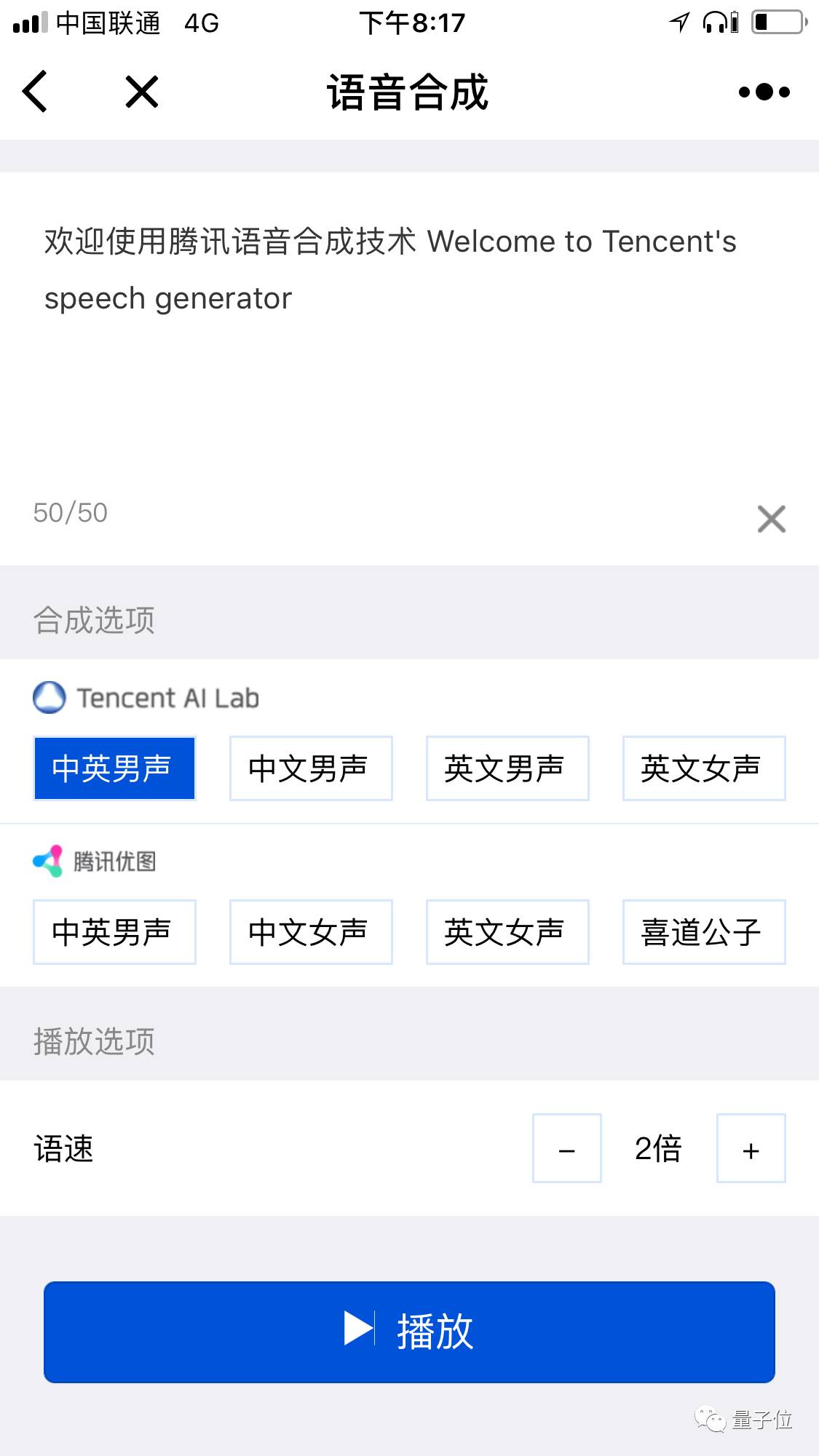Select 腾讯优图 中英男声 voice
This screenshot has width=819, height=1456.
(114, 932)
